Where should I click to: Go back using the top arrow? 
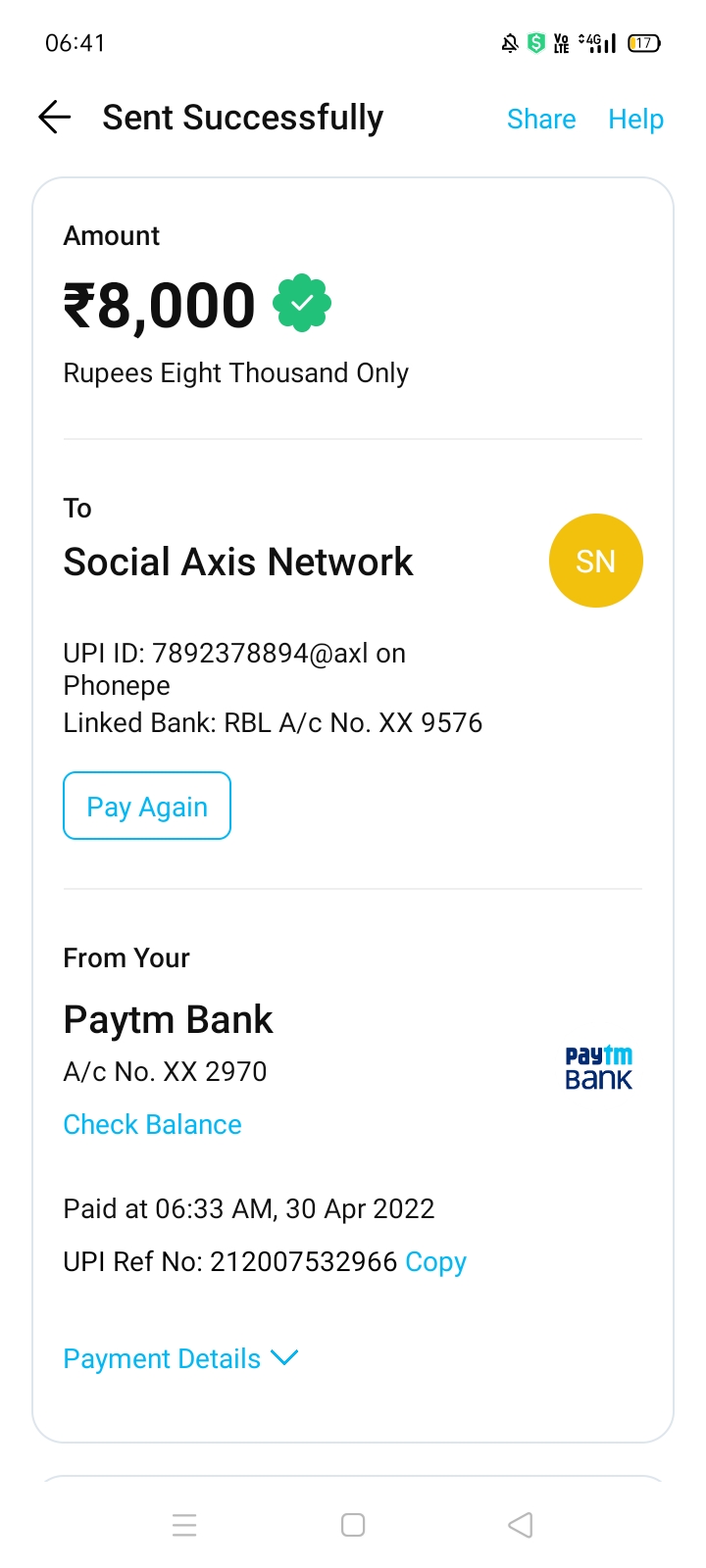pos(55,118)
